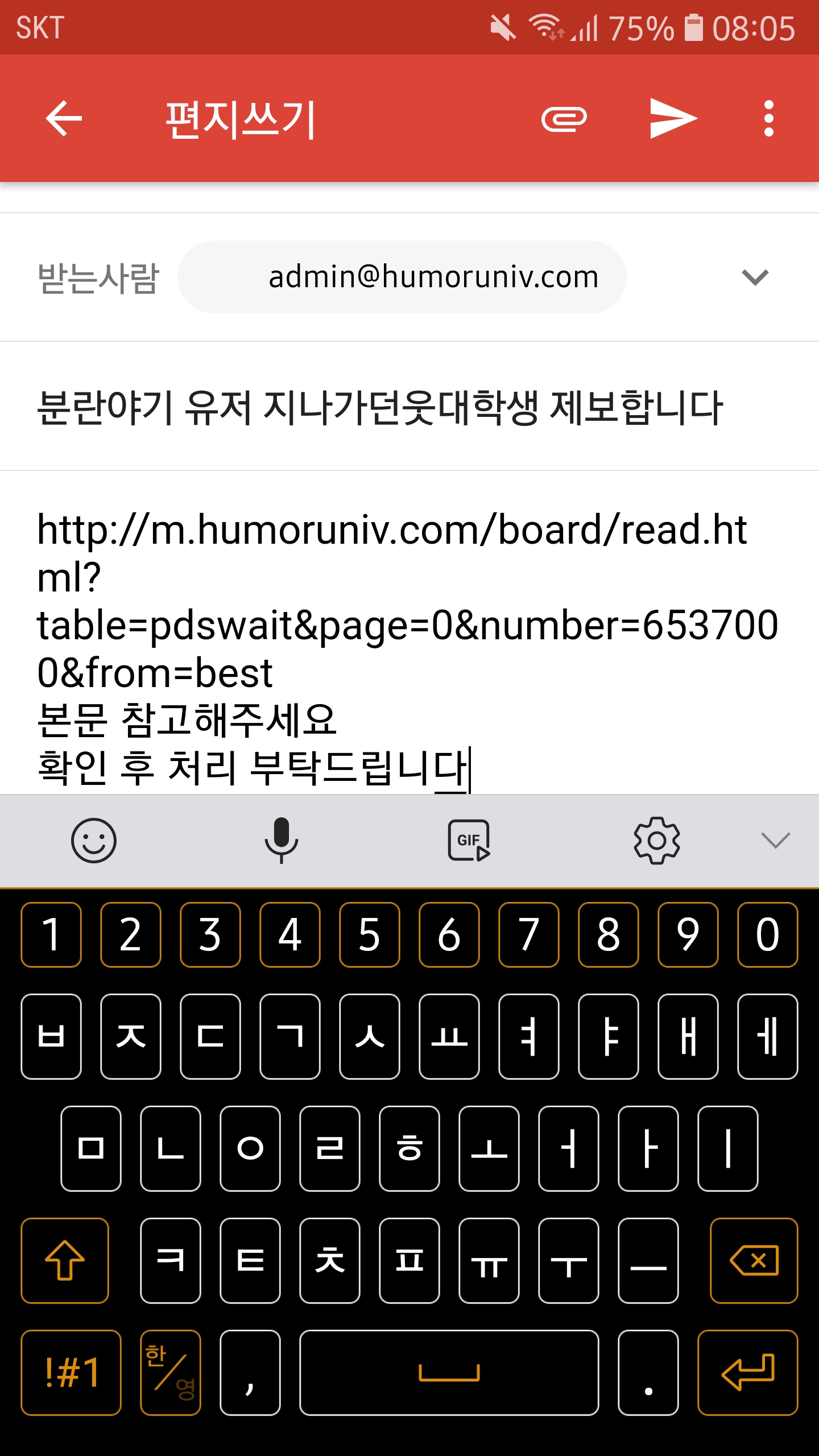Expand the recipient fields chevron
This screenshot has width=819, height=1456.
pos(755,278)
